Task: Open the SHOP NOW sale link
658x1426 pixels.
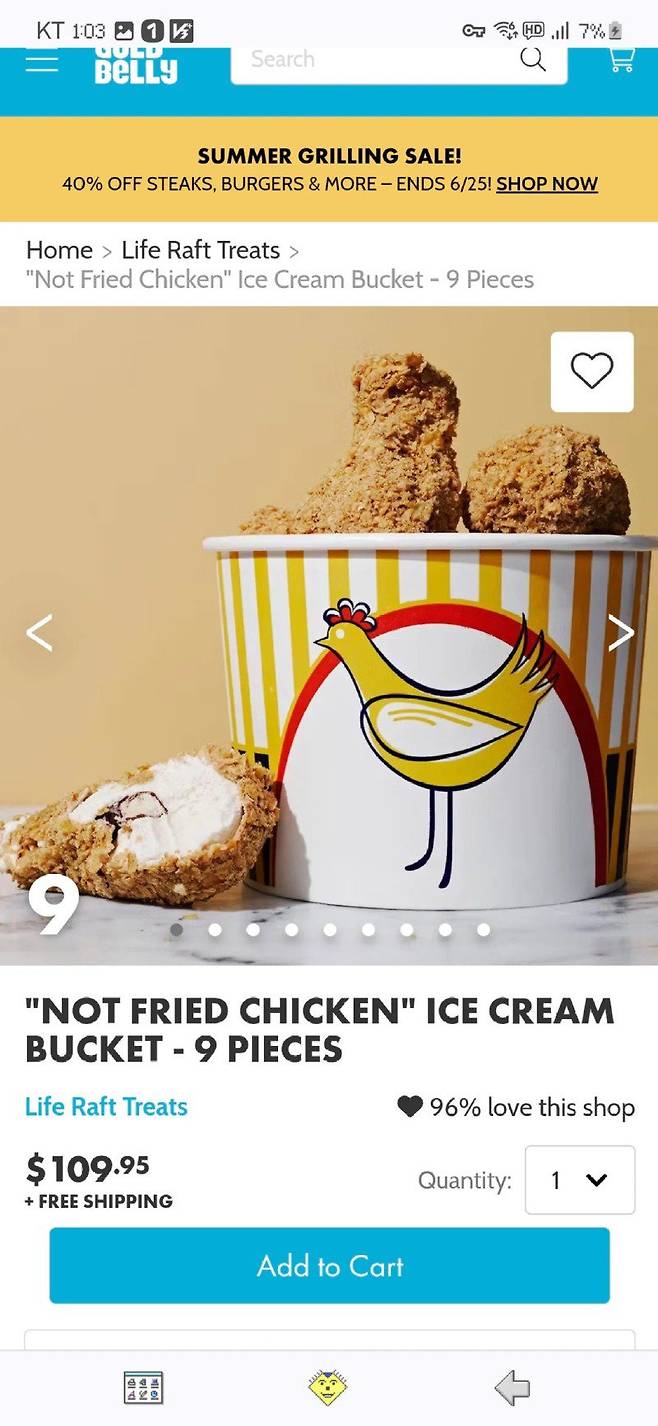Action: [x=546, y=184]
